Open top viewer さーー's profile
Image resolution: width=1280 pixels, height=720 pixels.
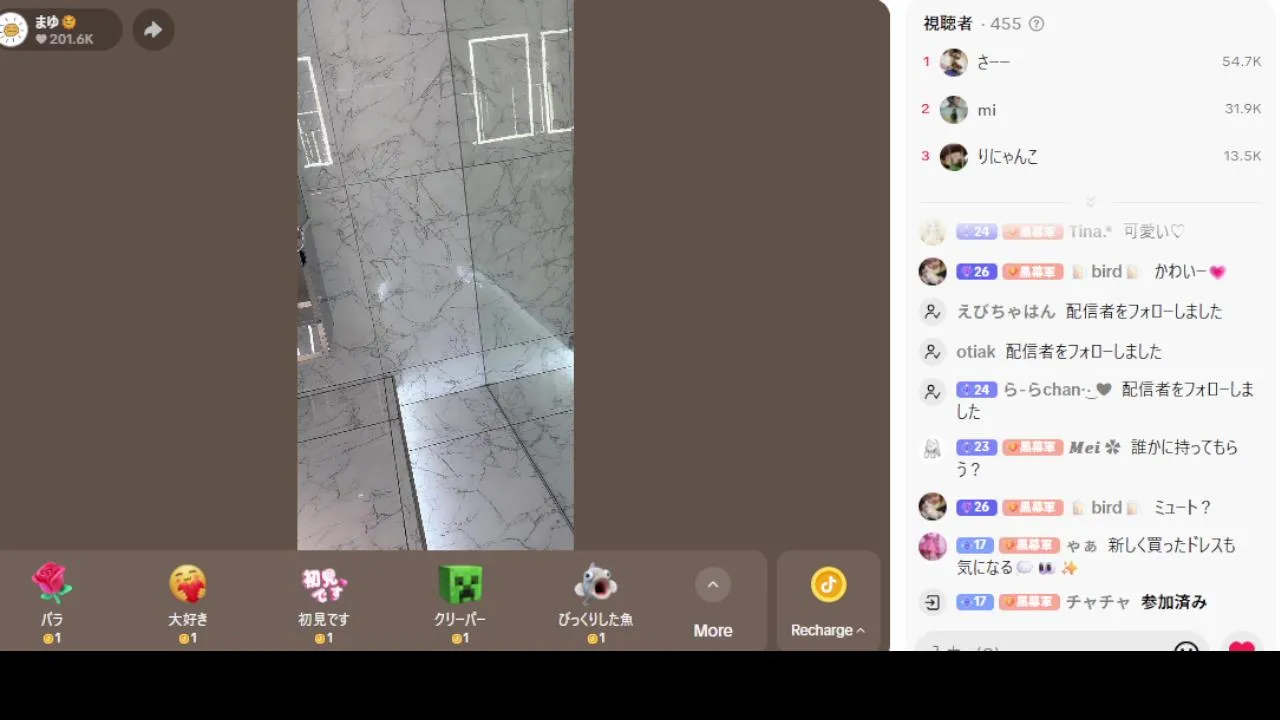click(x=954, y=62)
